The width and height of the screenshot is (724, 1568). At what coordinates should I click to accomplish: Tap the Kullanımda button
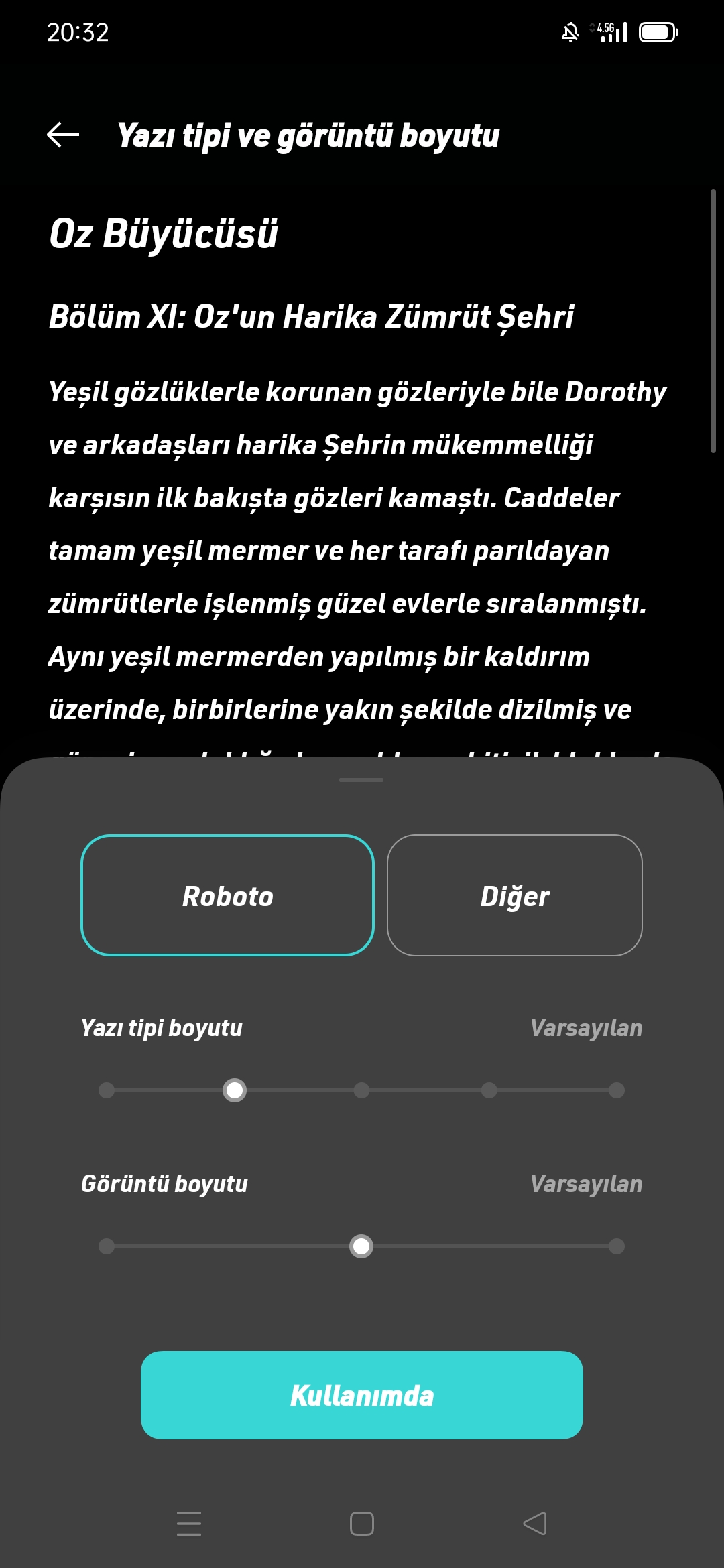coord(362,1395)
